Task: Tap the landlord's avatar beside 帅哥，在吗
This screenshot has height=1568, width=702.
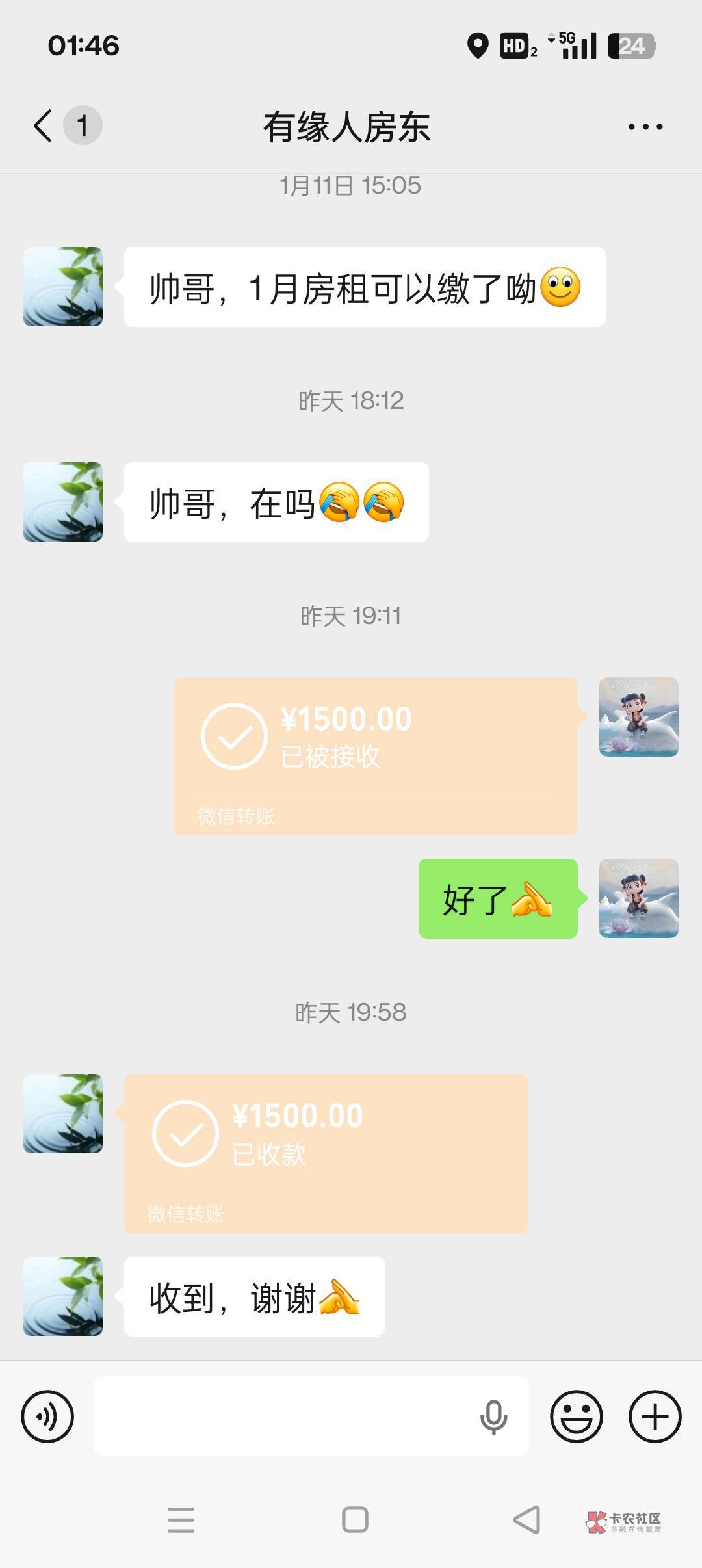Action: [x=63, y=501]
